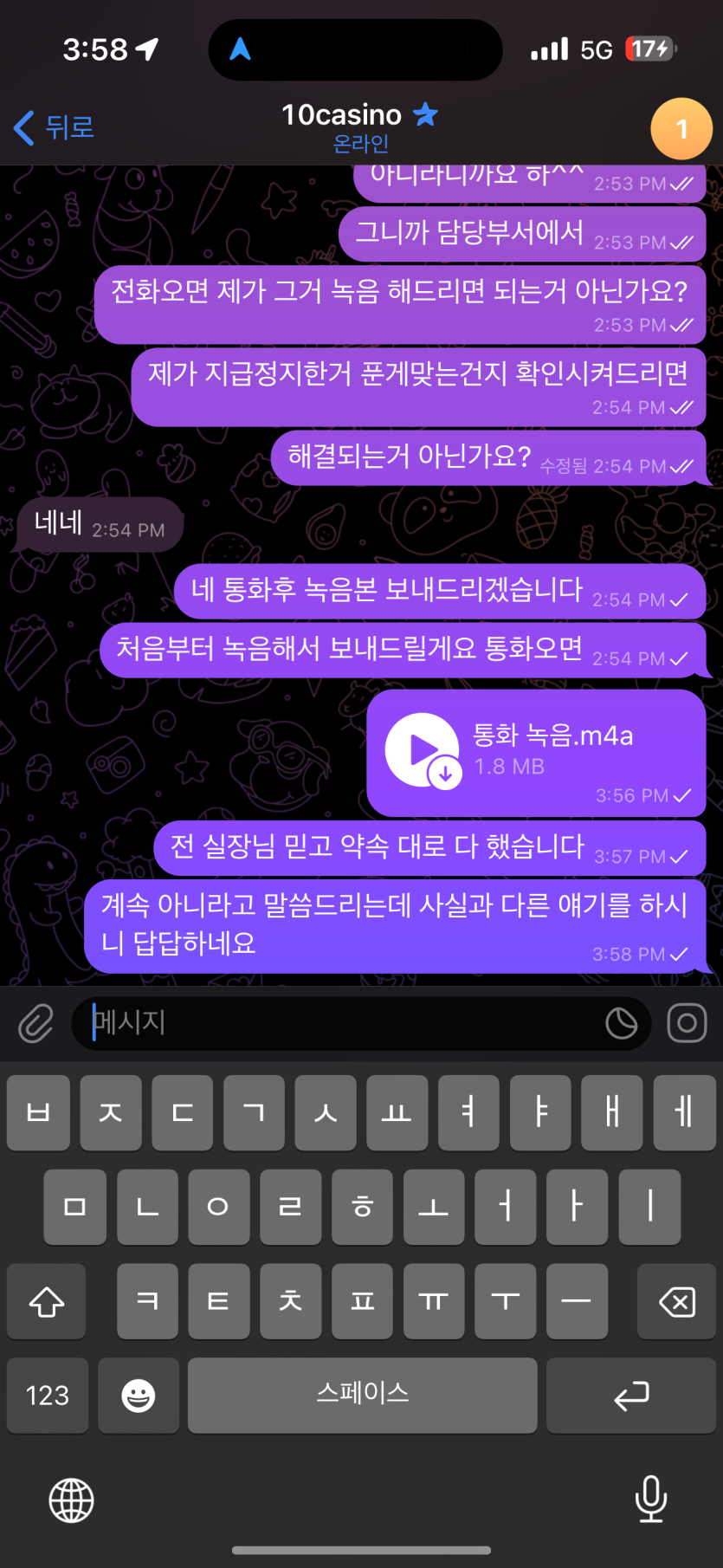Open the scheduled message timer icon
This screenshot has height=1568, width=723.
621,1024
